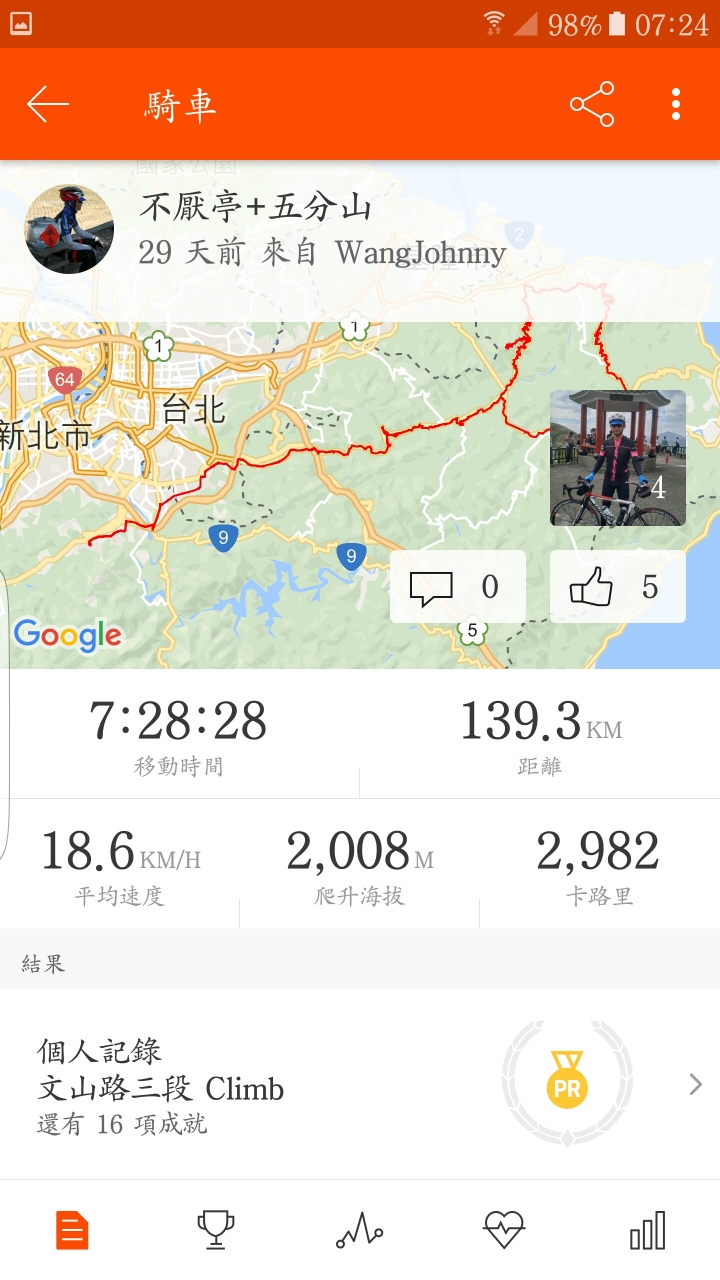Give kudos with the thumbs-up button
Image resolution: width=720 pixels, height=1280 pixels.
click(617, 587)
